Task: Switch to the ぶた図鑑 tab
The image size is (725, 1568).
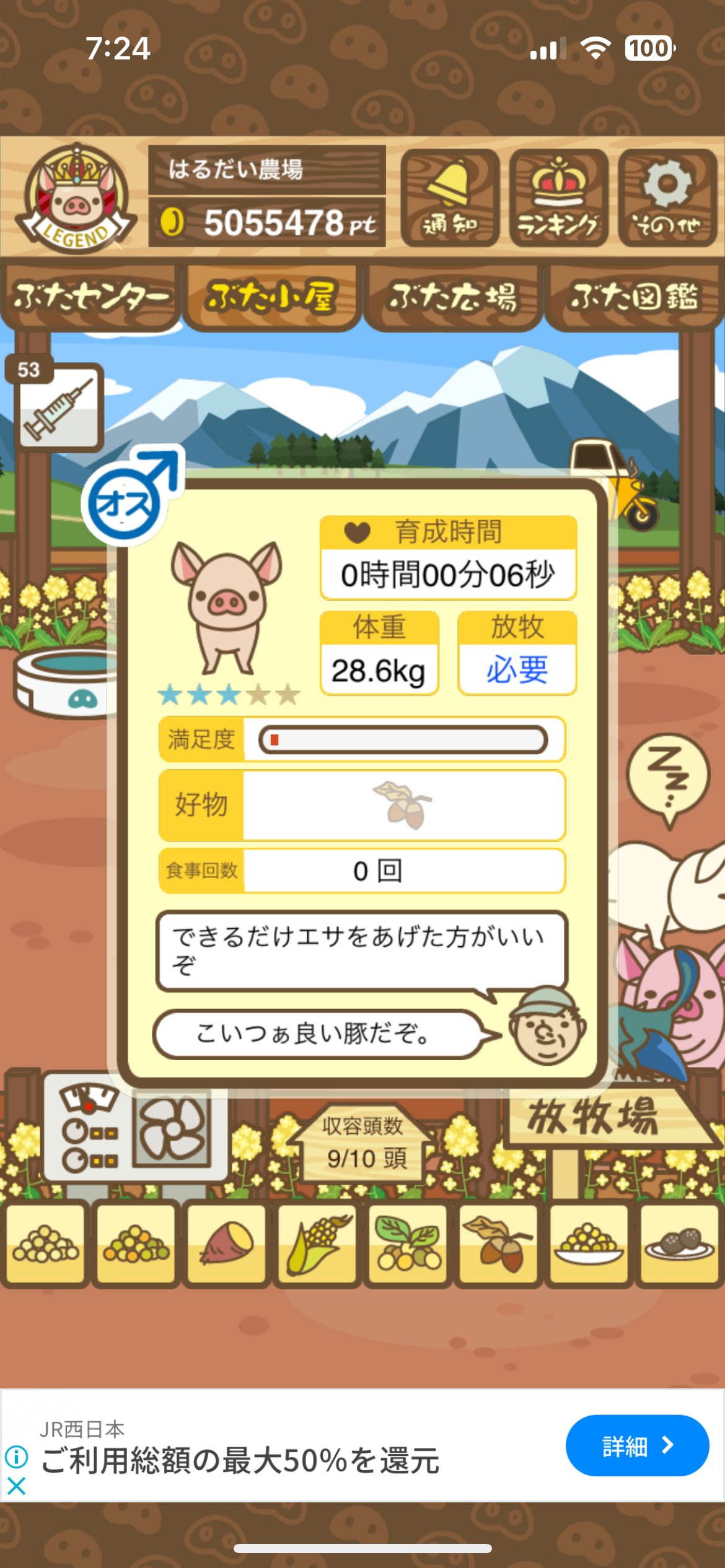Action: click(634, 297)
